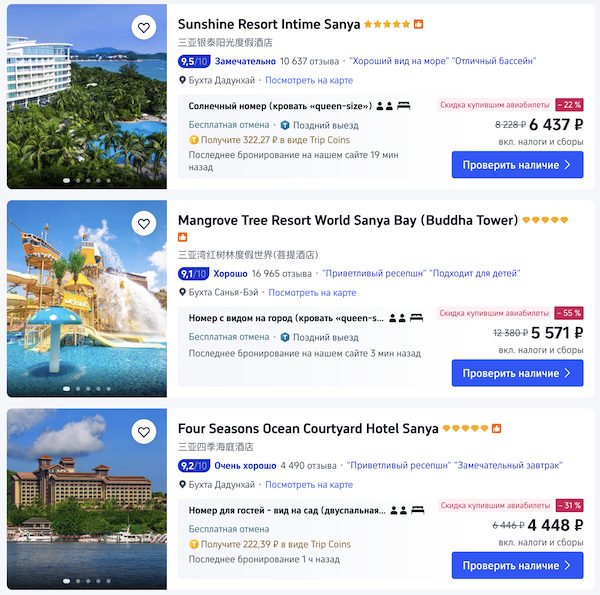Check availability for Four Seasons Ocean Courtyard
Screen dimensions: 600x595
click(x=517, y=565)
